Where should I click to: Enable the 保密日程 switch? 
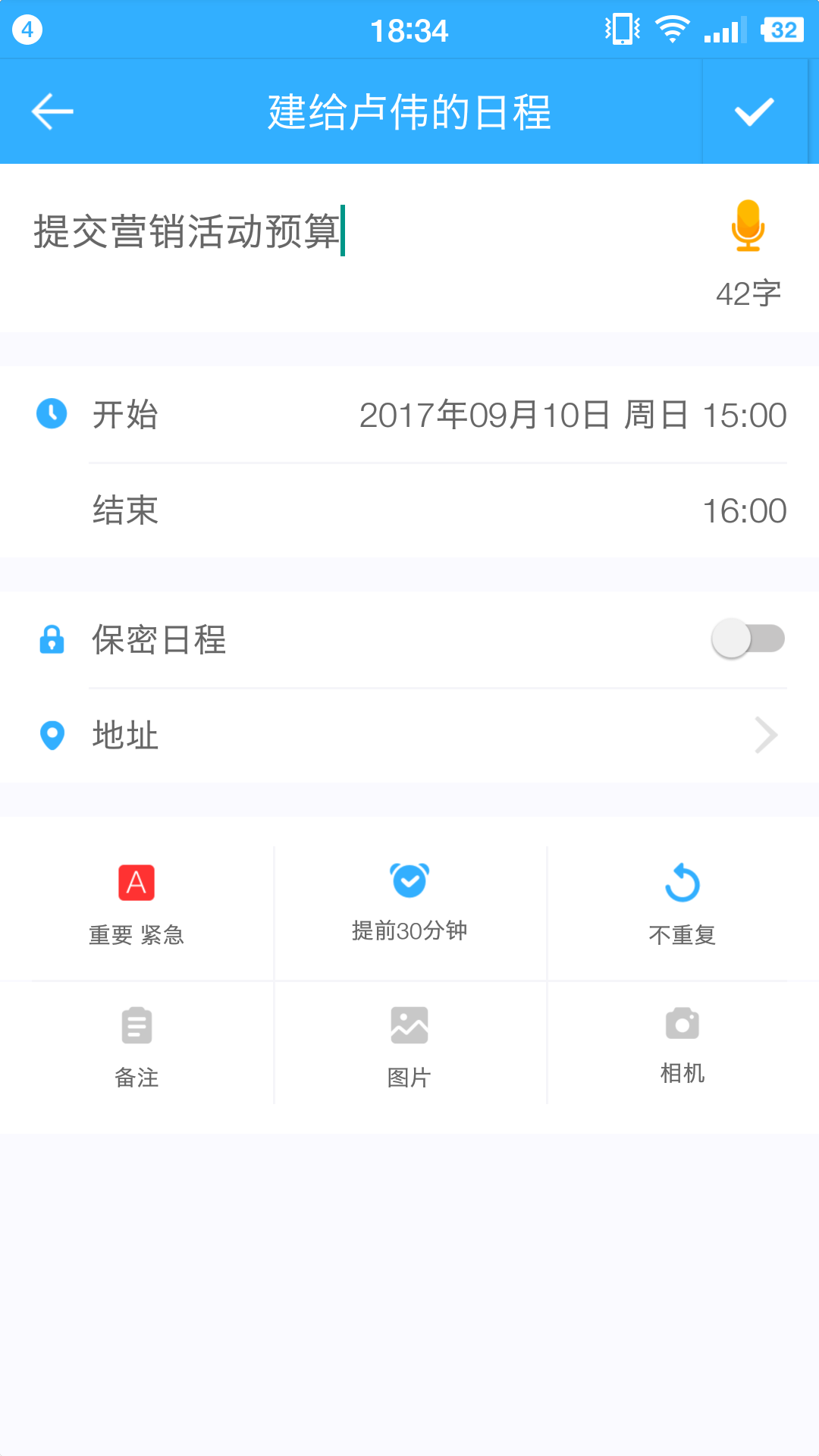[x=748, y=639]
